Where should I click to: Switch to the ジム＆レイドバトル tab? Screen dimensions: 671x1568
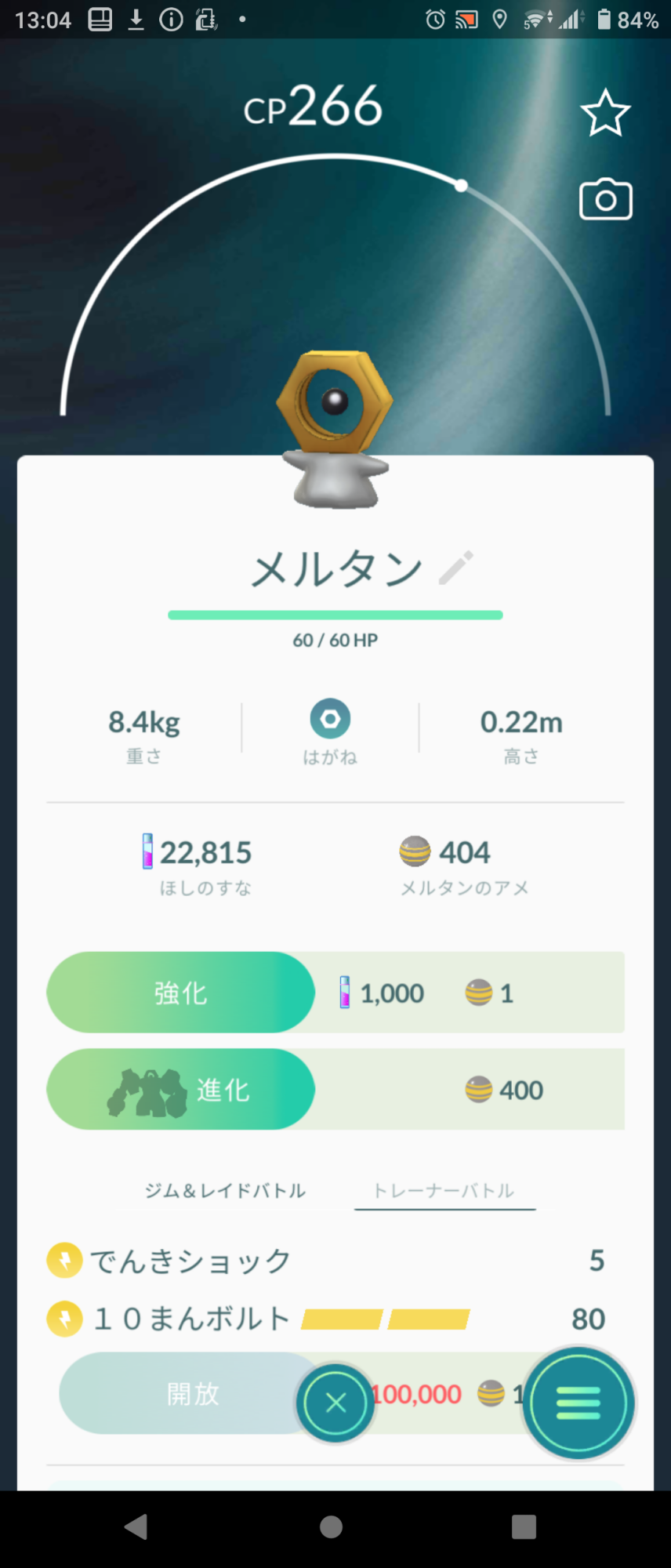pos(225,1191)
